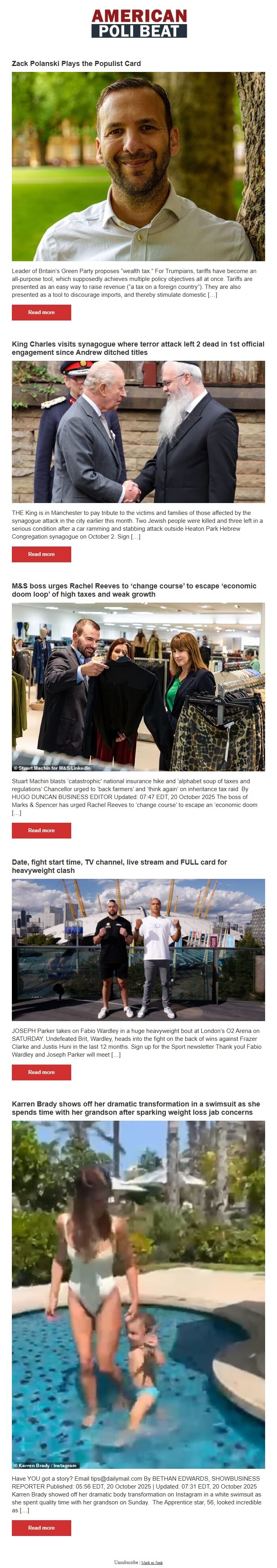Image resolution: width=277 pixels, height=1568 pixels.
Task: Open the two boxers at O2 Arena photo
Action: tap(138, 950)
